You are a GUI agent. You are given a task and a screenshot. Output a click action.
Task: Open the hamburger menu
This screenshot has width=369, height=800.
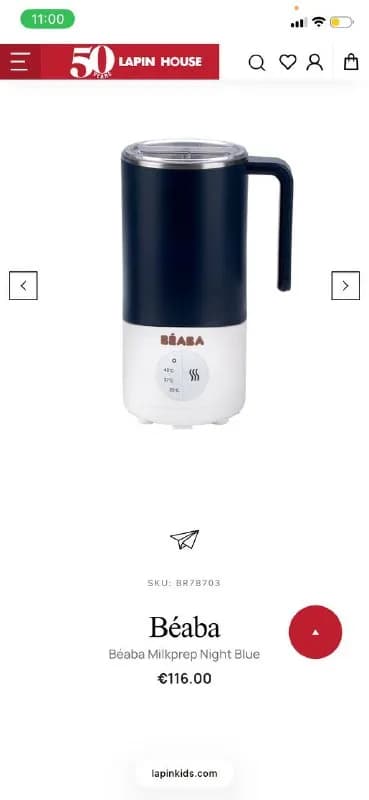[x=20, y=62]
